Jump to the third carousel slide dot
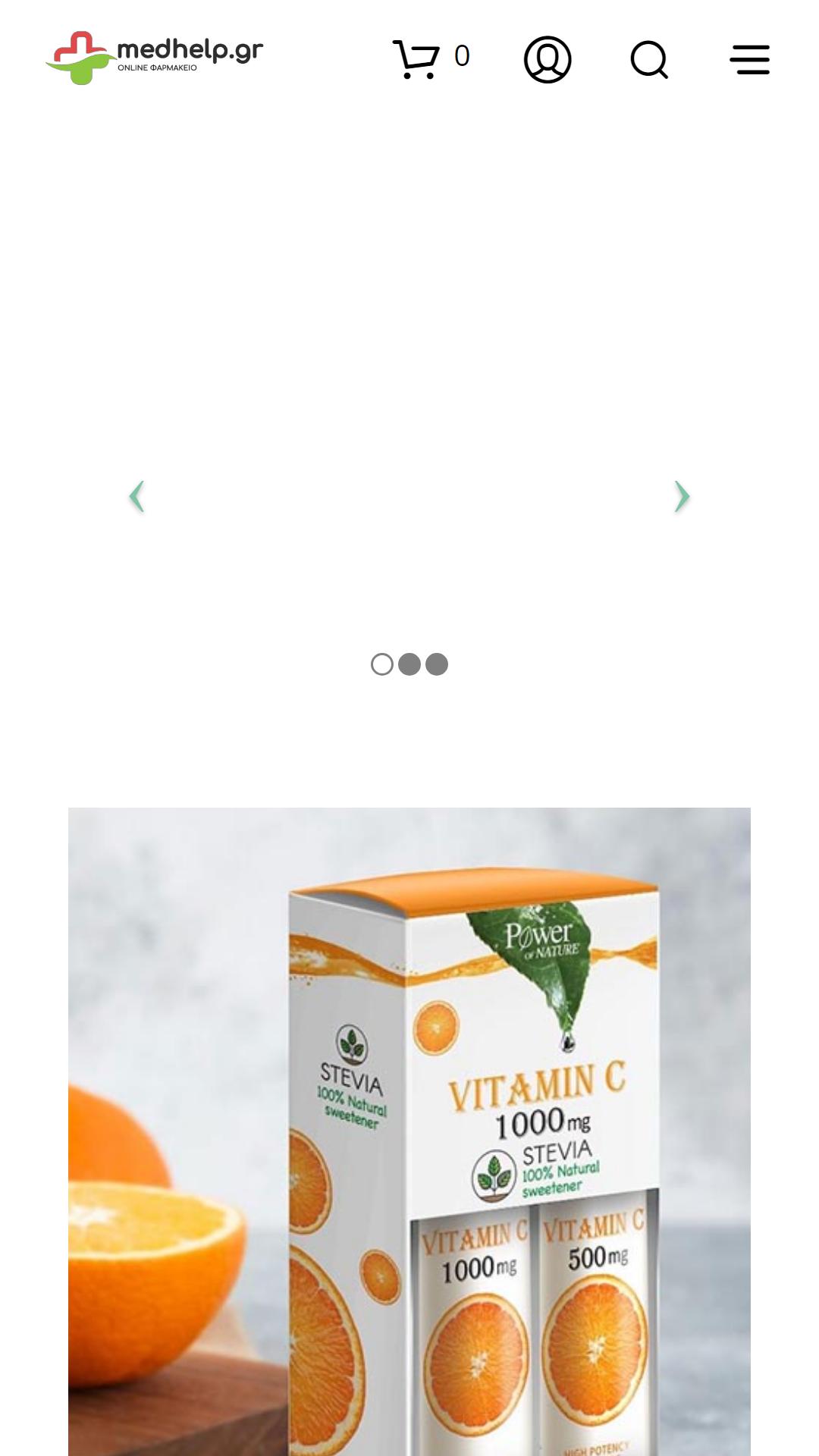This screenshot has width=819, height=1456. pos(437,664)
